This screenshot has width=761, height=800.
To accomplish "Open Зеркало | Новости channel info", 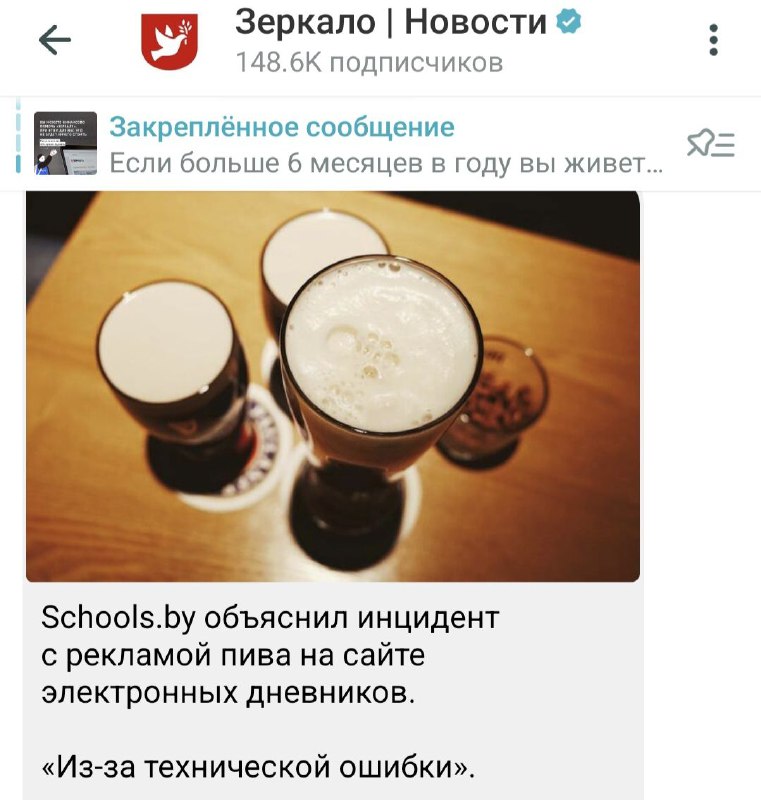I will (390, 40).
